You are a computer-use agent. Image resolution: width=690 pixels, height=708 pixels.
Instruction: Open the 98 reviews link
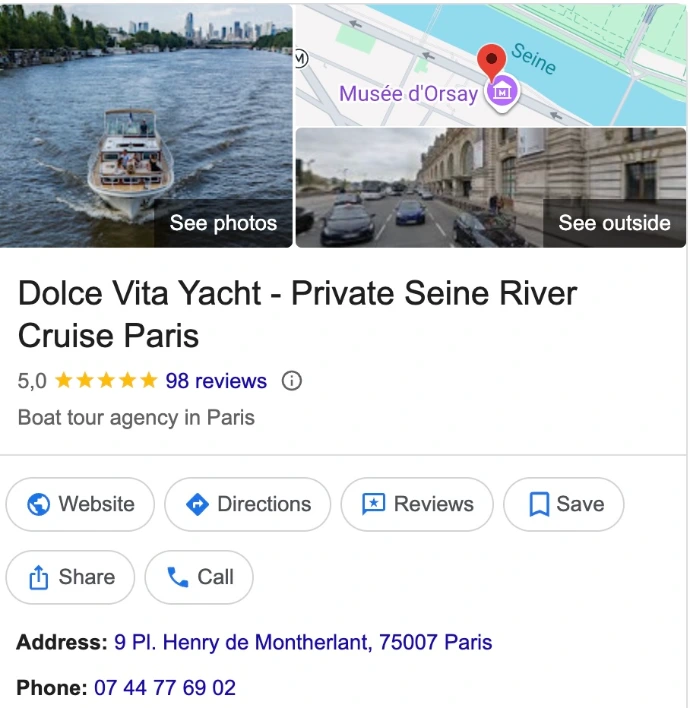tap(216, 381)
